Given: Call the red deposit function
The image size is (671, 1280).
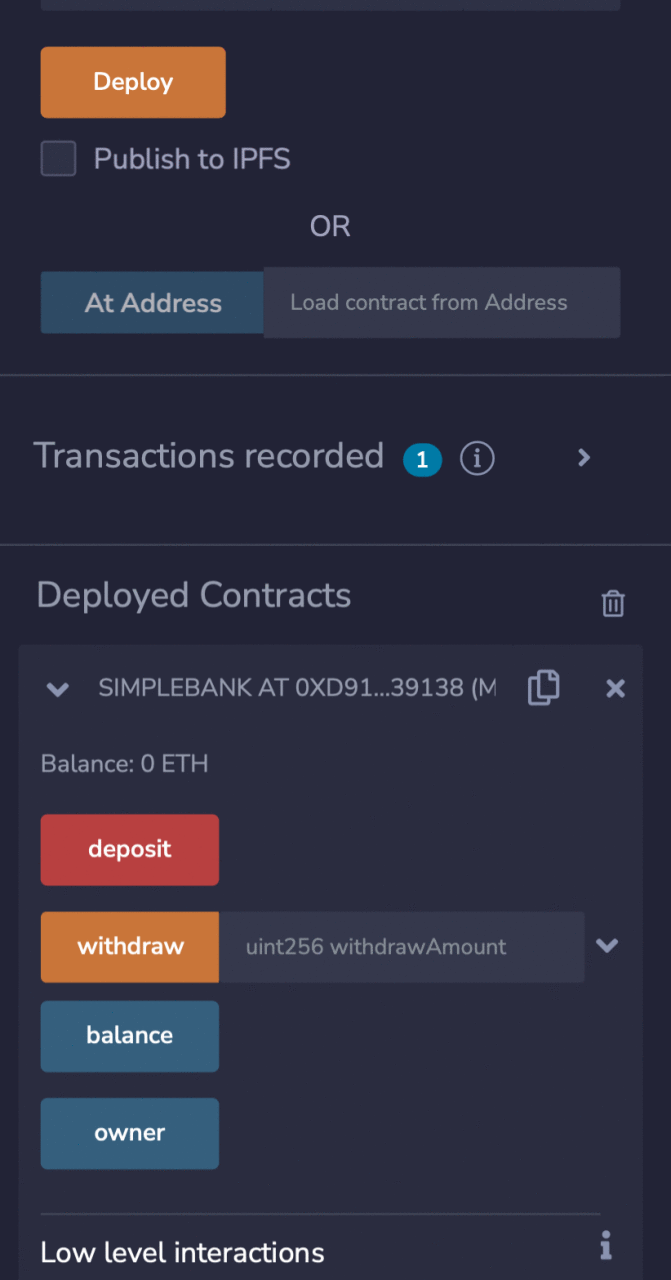Looking at the screenshot, I should pyautogui.click(x=130, y=850).
